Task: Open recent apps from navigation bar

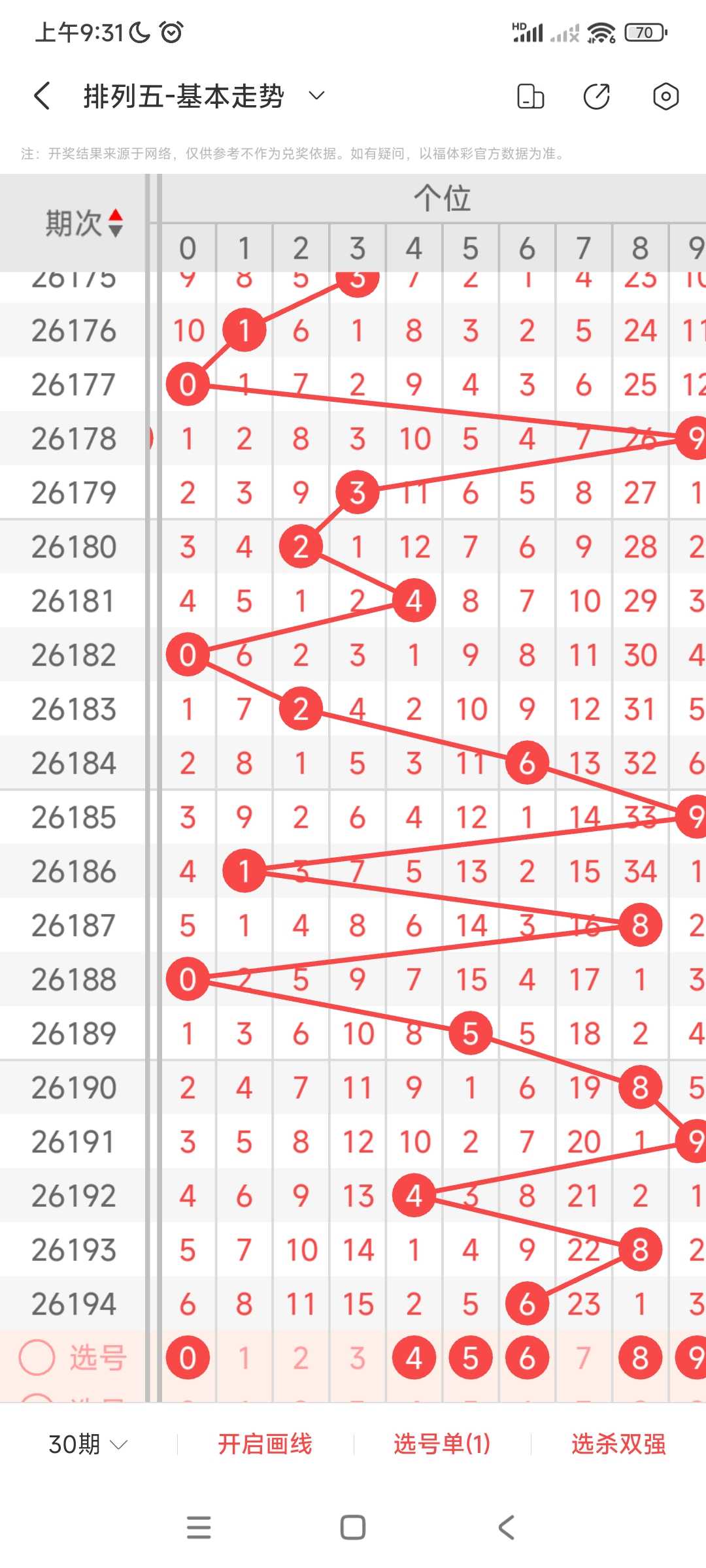Action: [x=199, y=1527]
